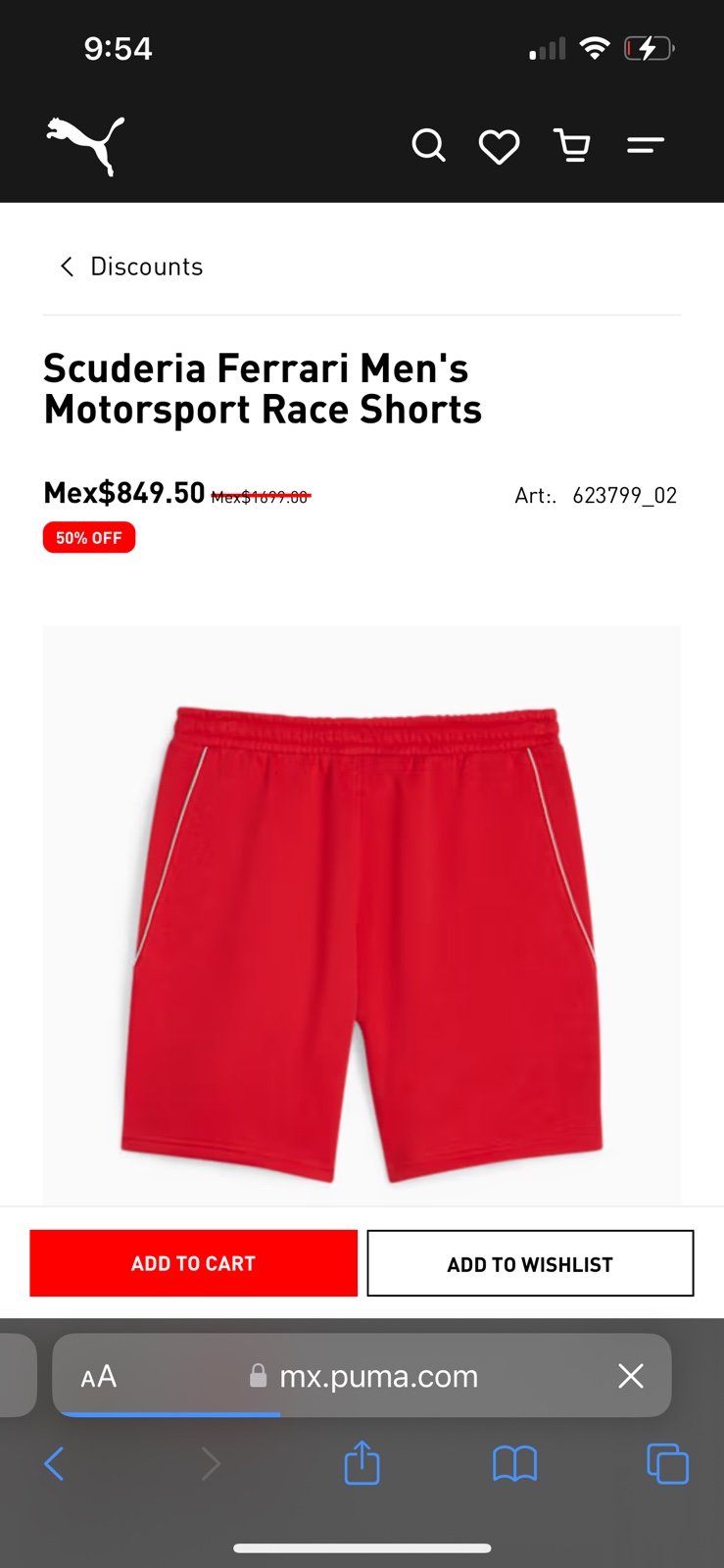724x1568 pixels.
Task: Tap the mx.puma.com address bar
Action: coord(362,1376)
